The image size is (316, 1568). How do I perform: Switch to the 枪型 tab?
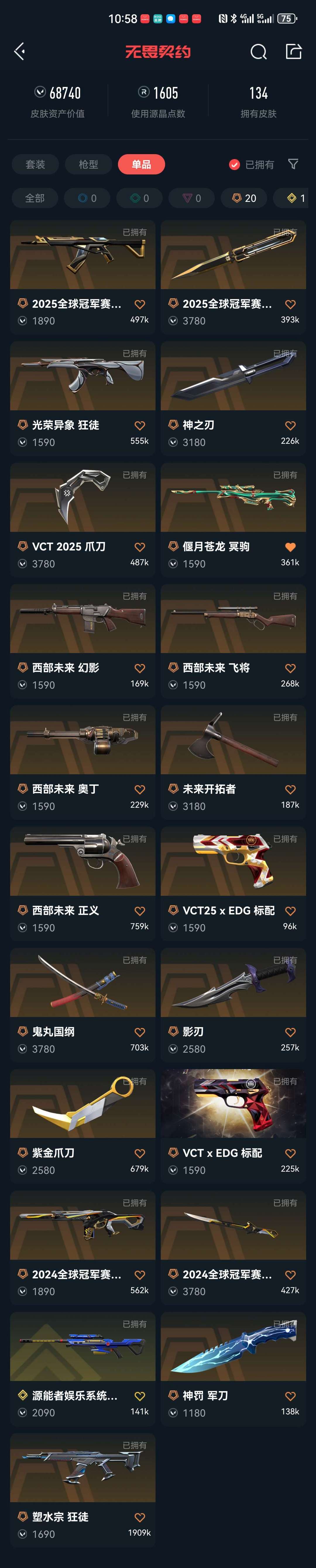pos(88,164)
